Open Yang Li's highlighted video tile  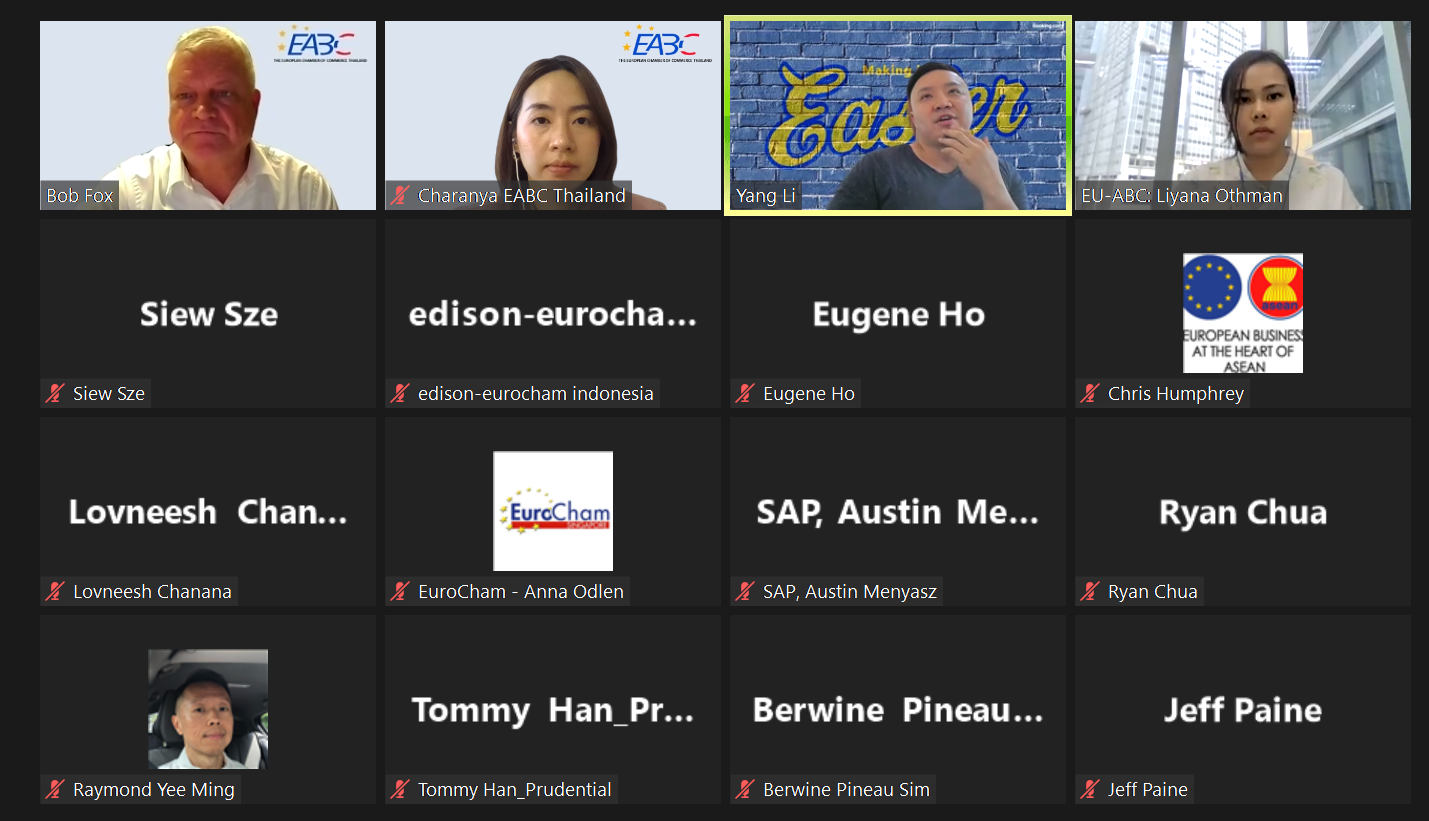(897, 115)
